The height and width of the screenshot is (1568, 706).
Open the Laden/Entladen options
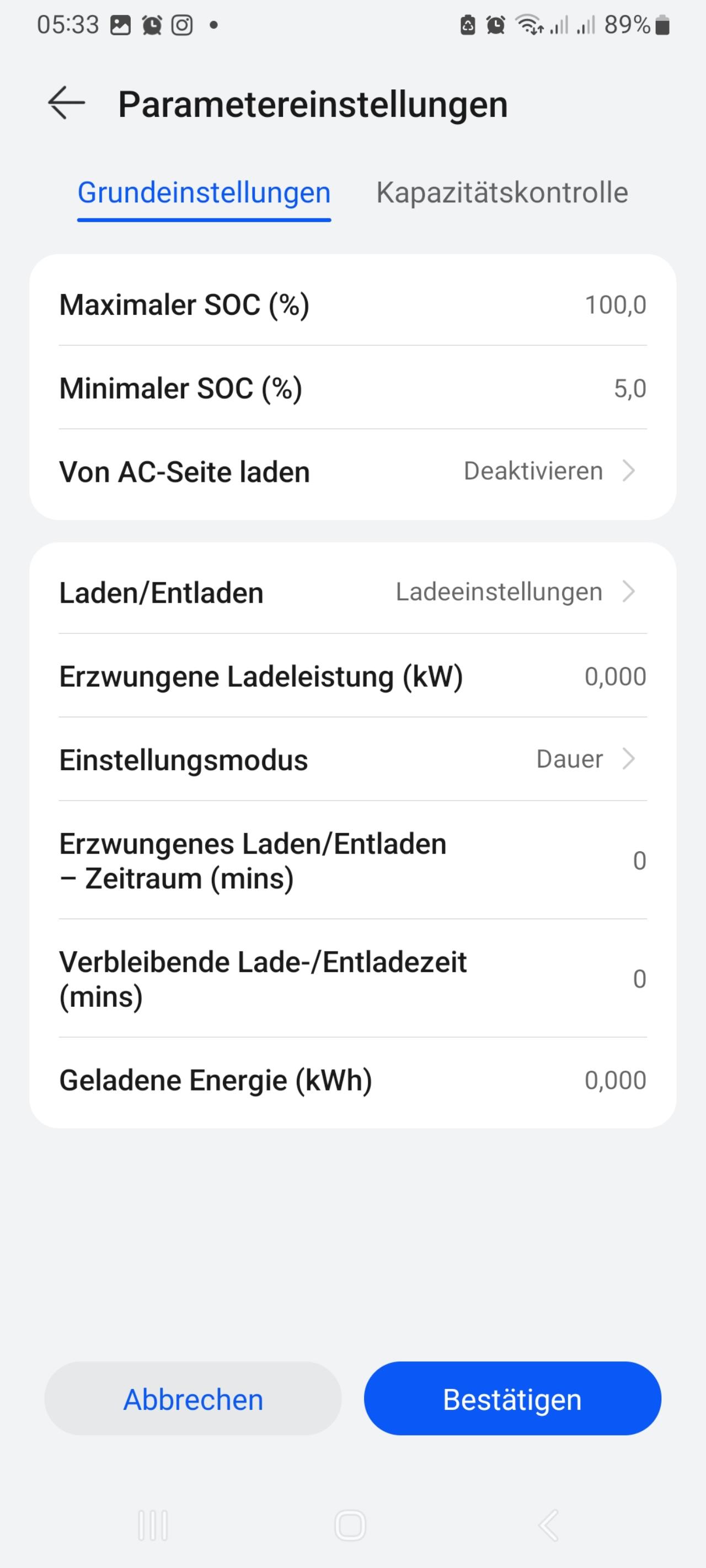click(352, 592)
